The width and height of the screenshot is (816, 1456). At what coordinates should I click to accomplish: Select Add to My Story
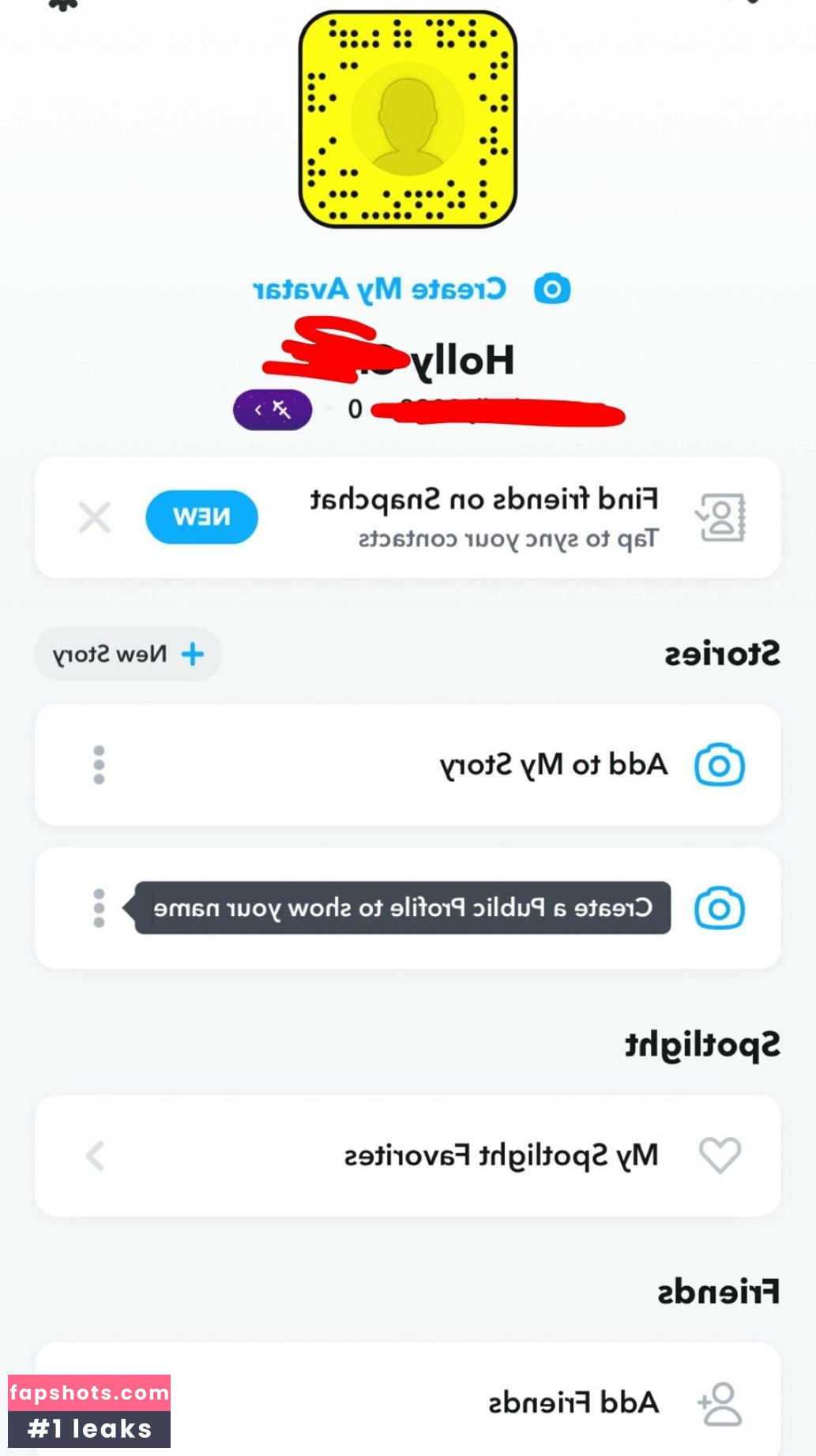tap(553, 764)
